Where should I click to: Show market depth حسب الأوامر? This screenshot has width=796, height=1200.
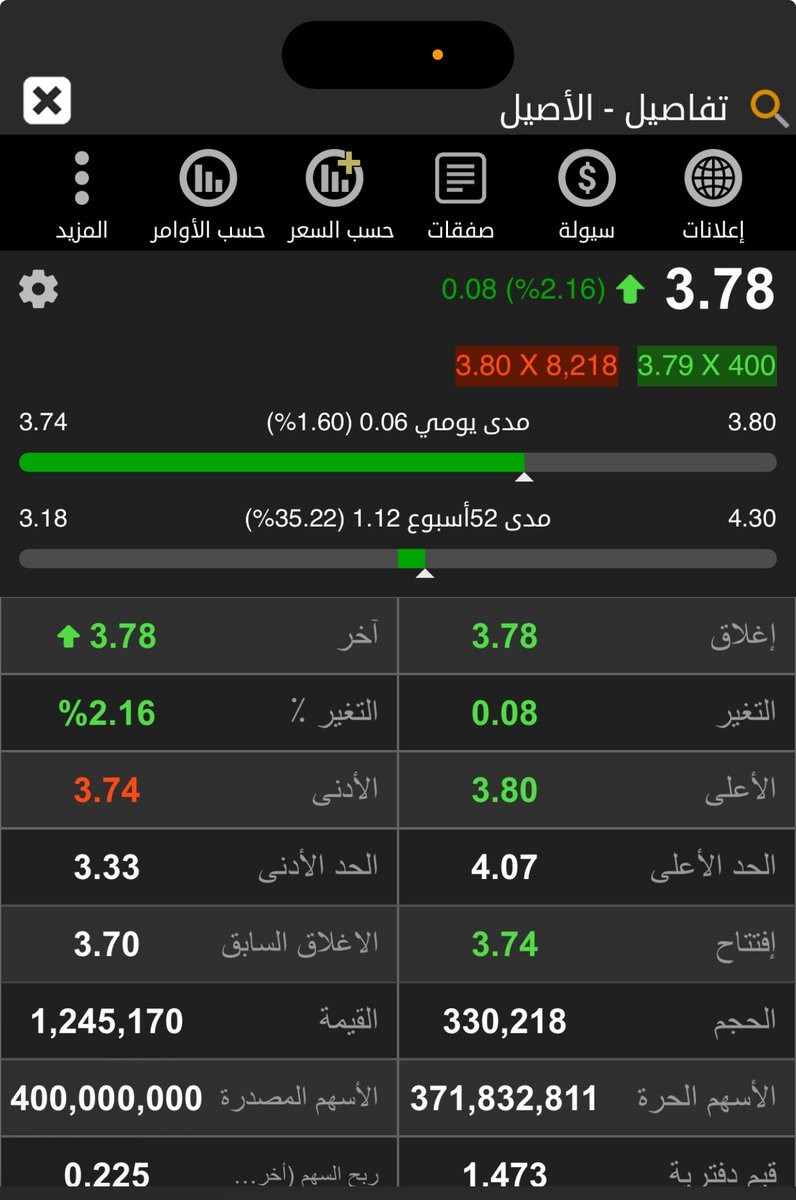(208, 194)
